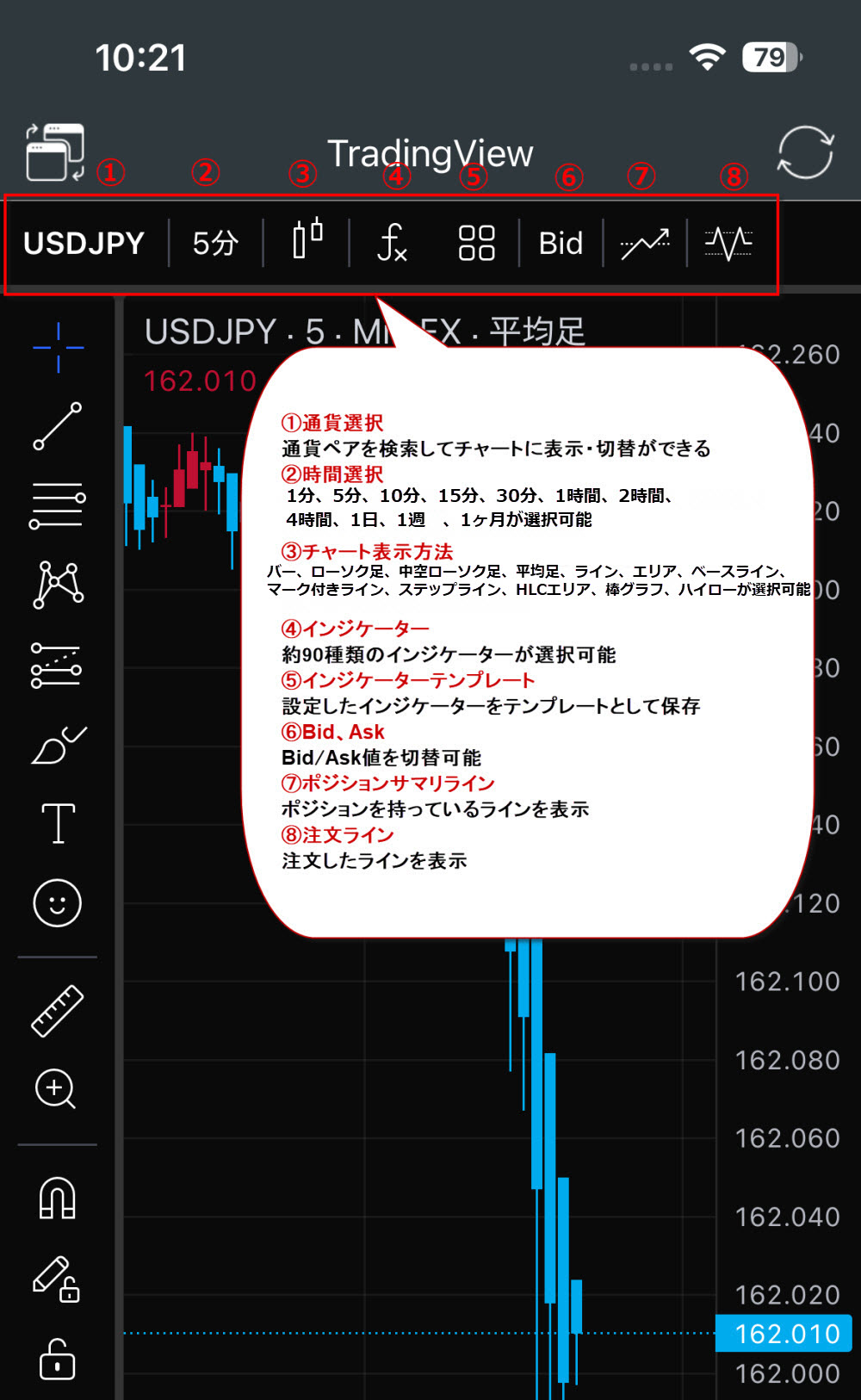The image size is (861, 1400).
Task: Select the crosshair cursor tool
Action: click(58, 348)
